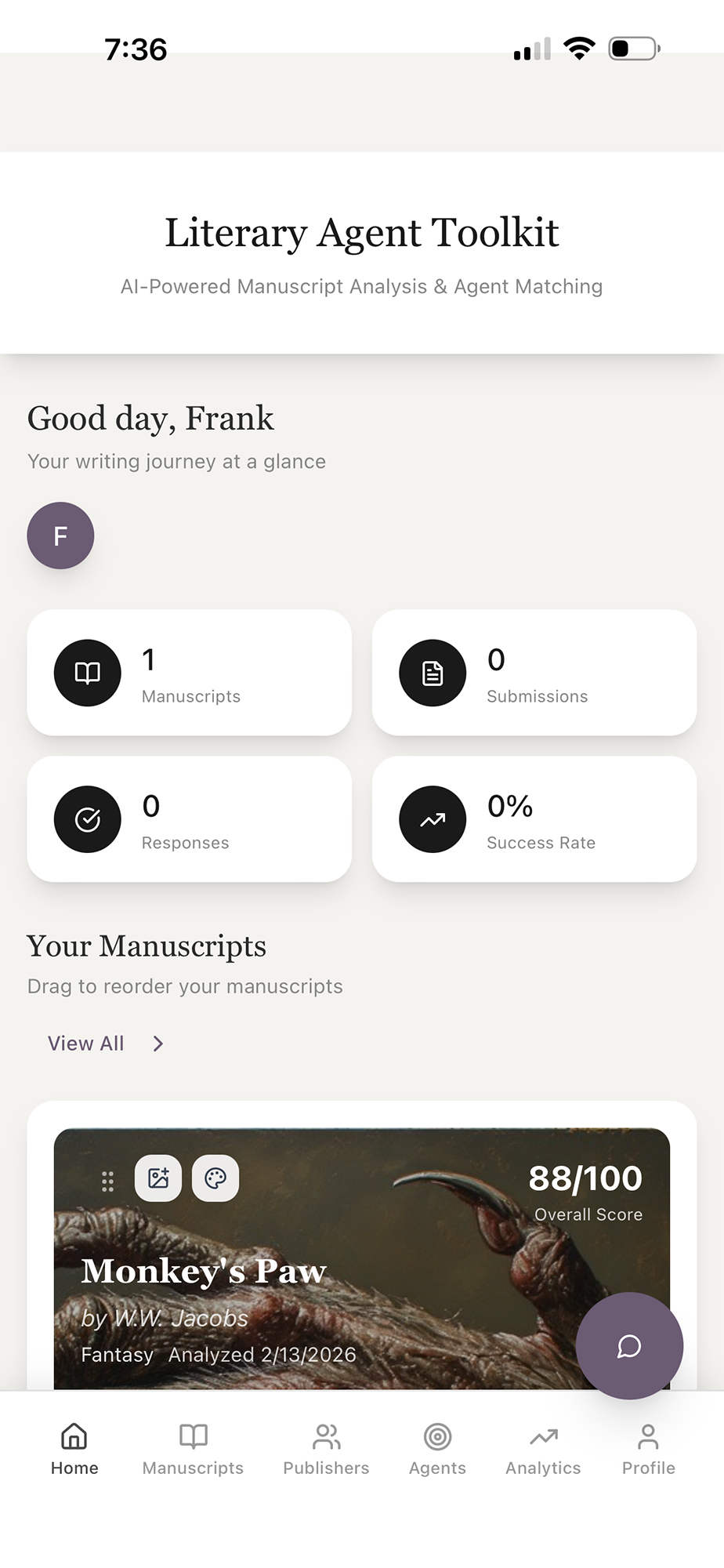Click the Success Rate trend icon

tap(432, 818)
